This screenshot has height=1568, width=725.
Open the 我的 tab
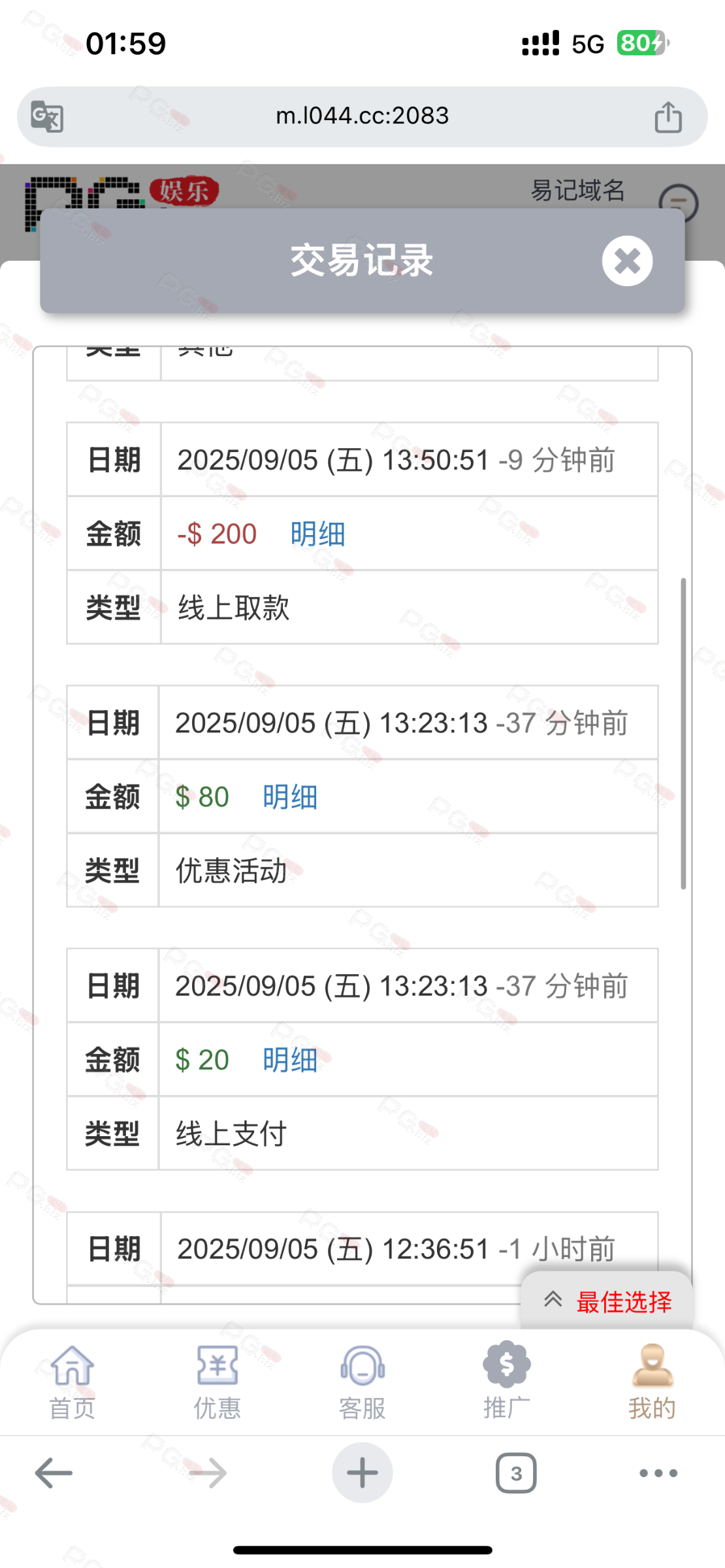pyautogui.click(x=652, y=1381)
